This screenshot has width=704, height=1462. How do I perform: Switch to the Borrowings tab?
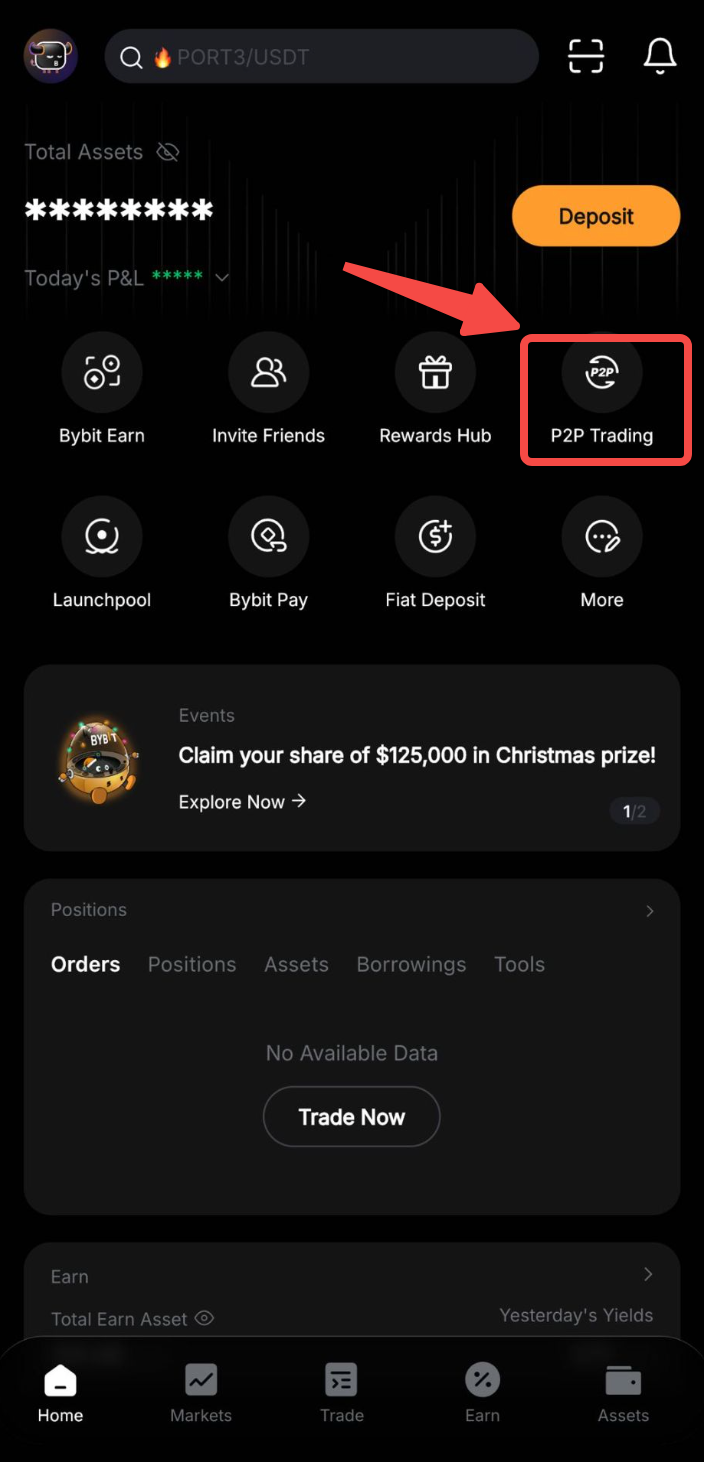411,964
